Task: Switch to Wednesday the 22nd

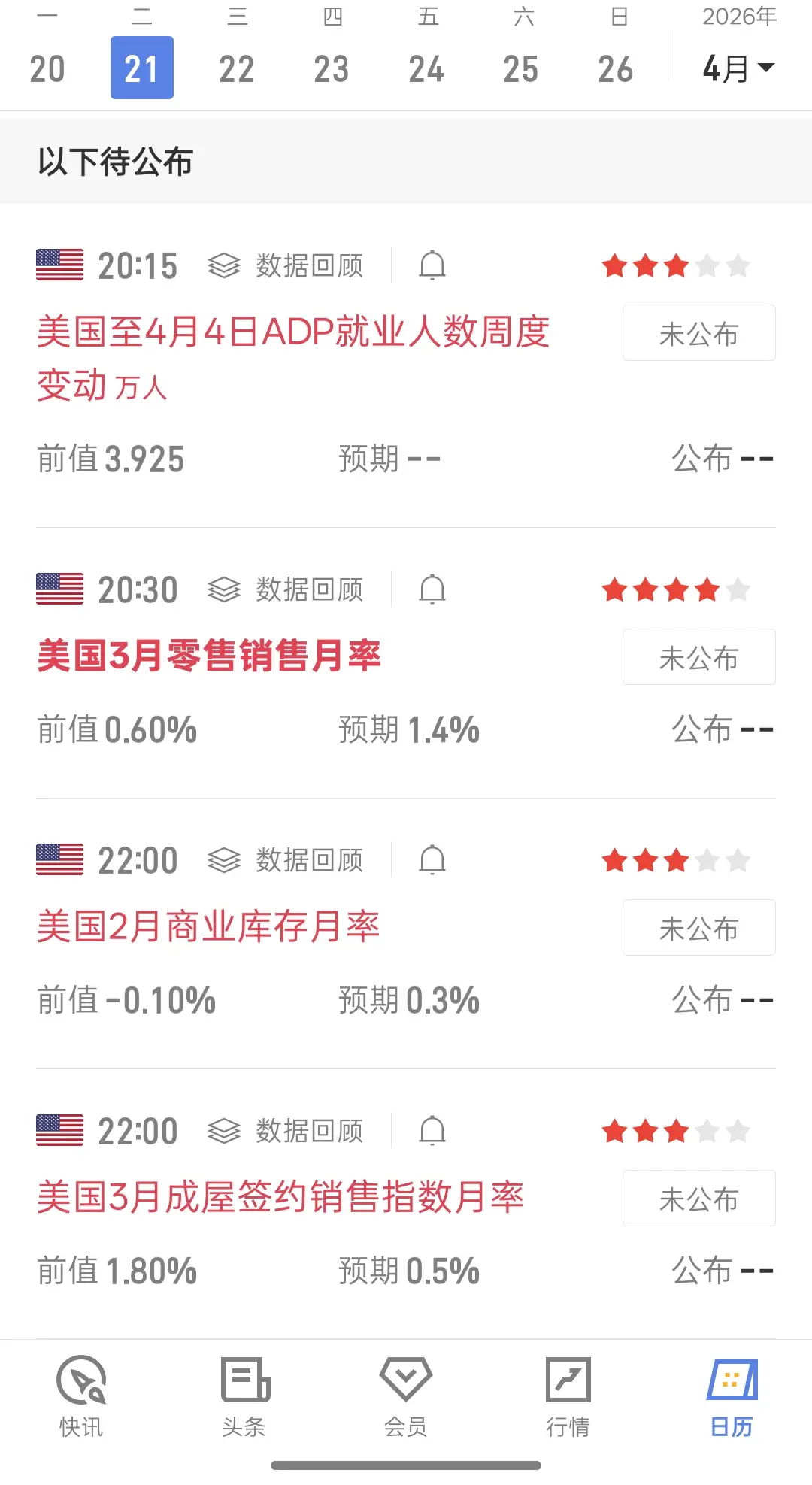Action: pos(237,68)
